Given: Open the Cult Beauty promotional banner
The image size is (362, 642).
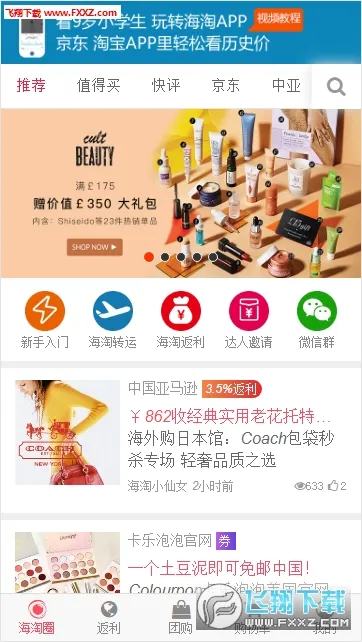Looking at the screenshot, I should (x=181, y=193).
